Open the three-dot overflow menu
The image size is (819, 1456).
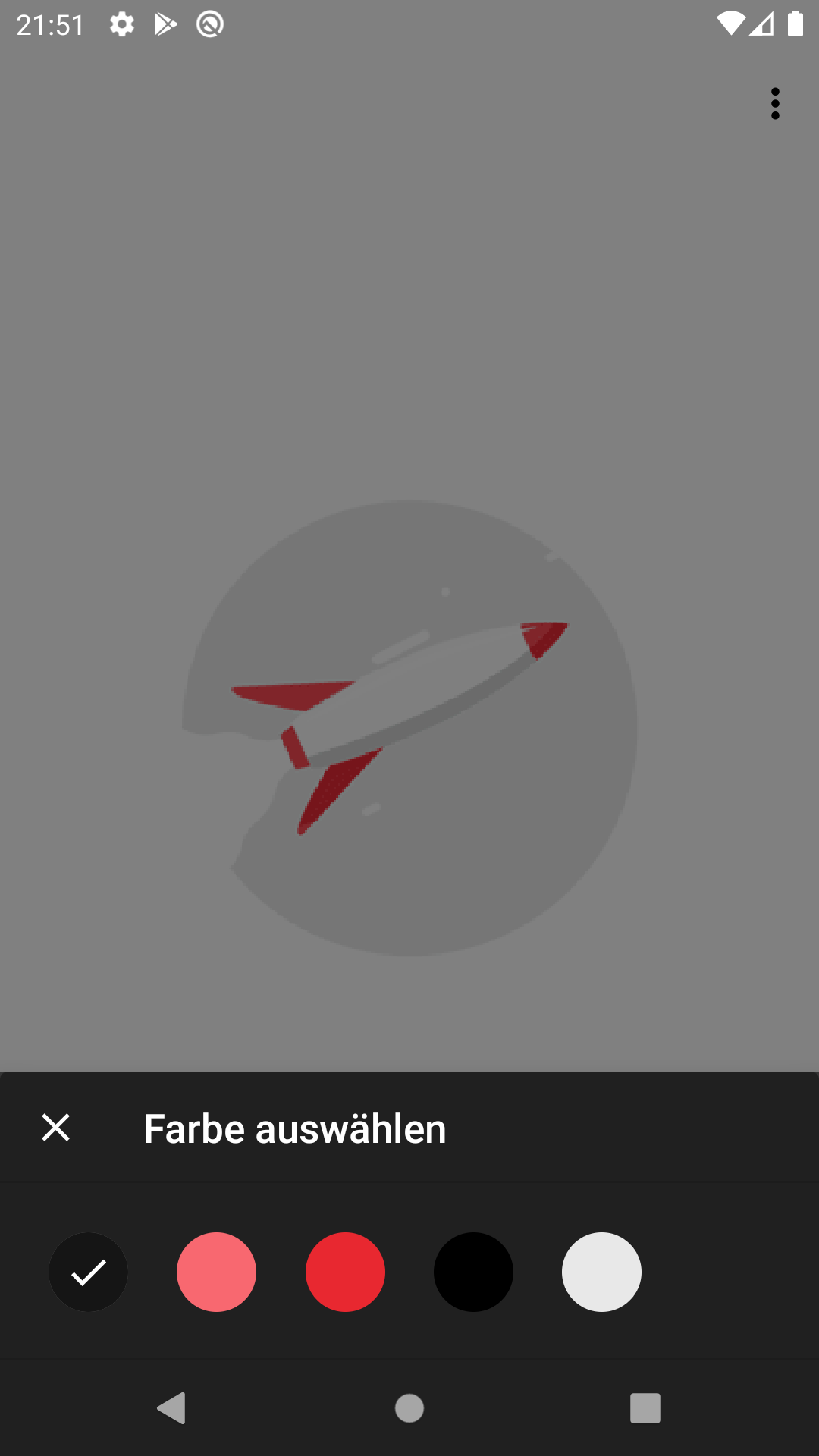pos(775,104)
